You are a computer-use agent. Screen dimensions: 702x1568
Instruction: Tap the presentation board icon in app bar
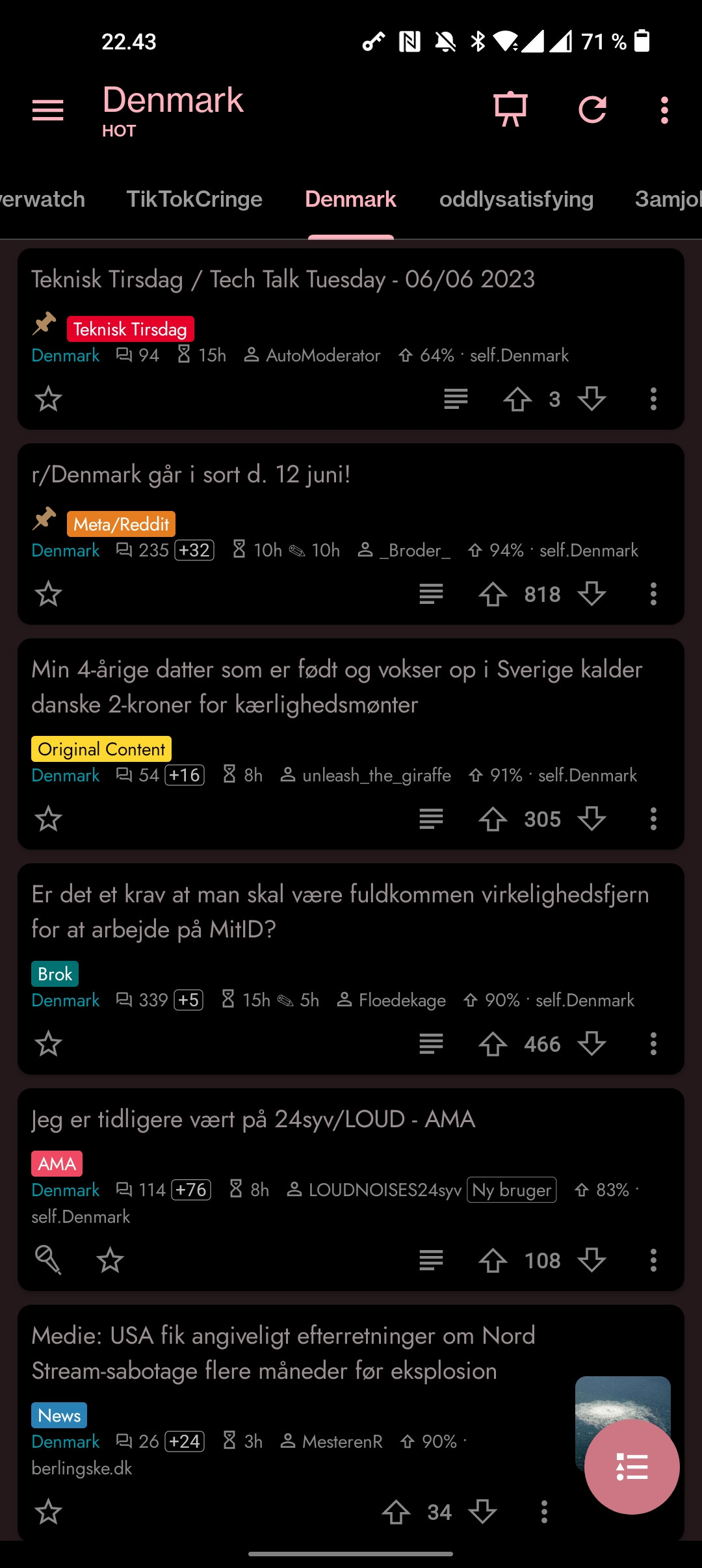[x=510, y=109]
